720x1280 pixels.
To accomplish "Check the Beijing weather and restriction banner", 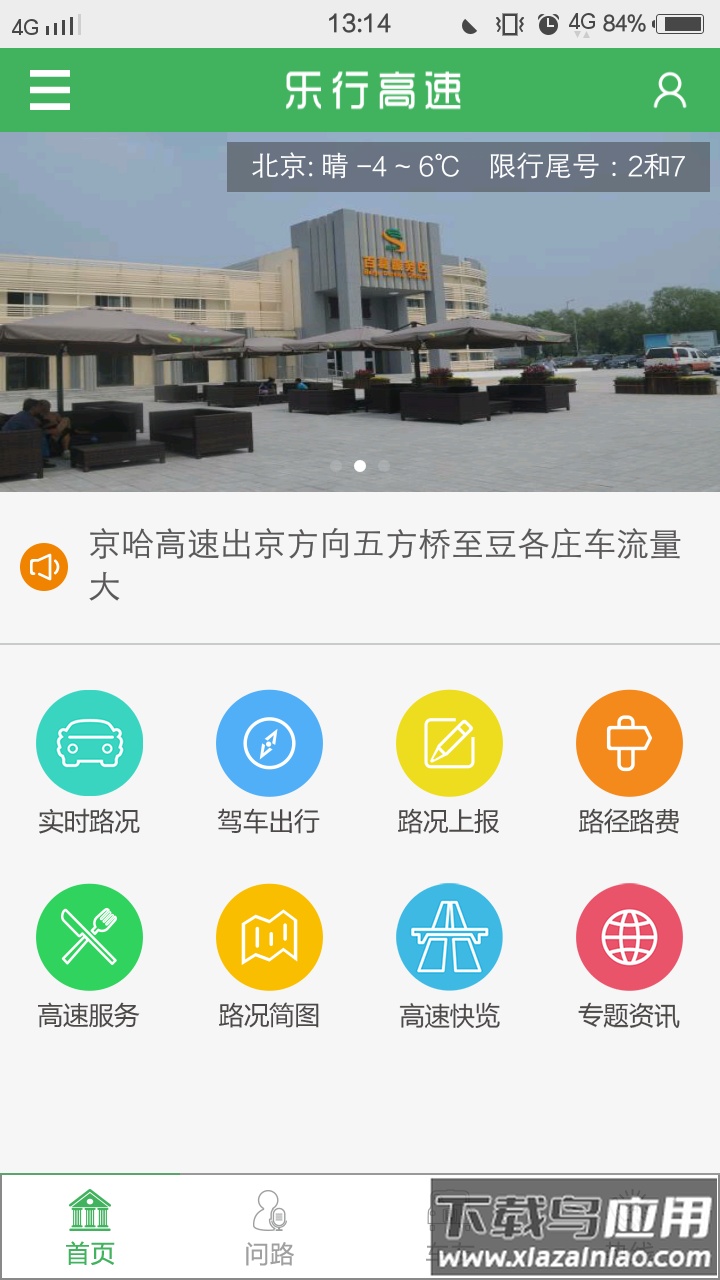I will point(470,167).
